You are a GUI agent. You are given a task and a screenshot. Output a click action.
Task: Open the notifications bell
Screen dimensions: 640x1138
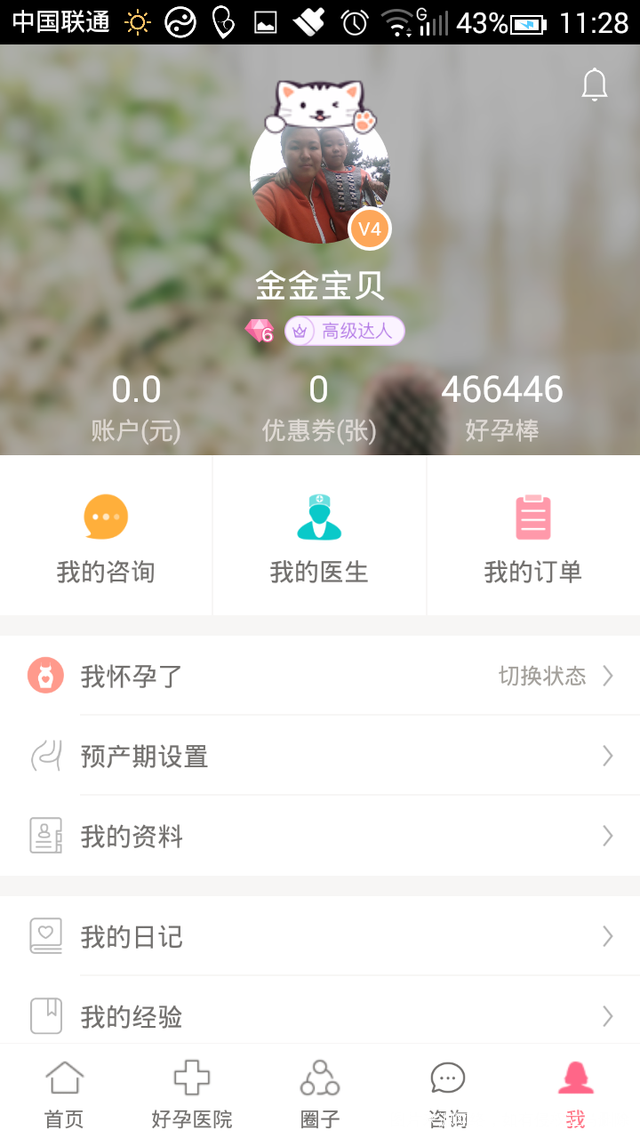(594, 86)
